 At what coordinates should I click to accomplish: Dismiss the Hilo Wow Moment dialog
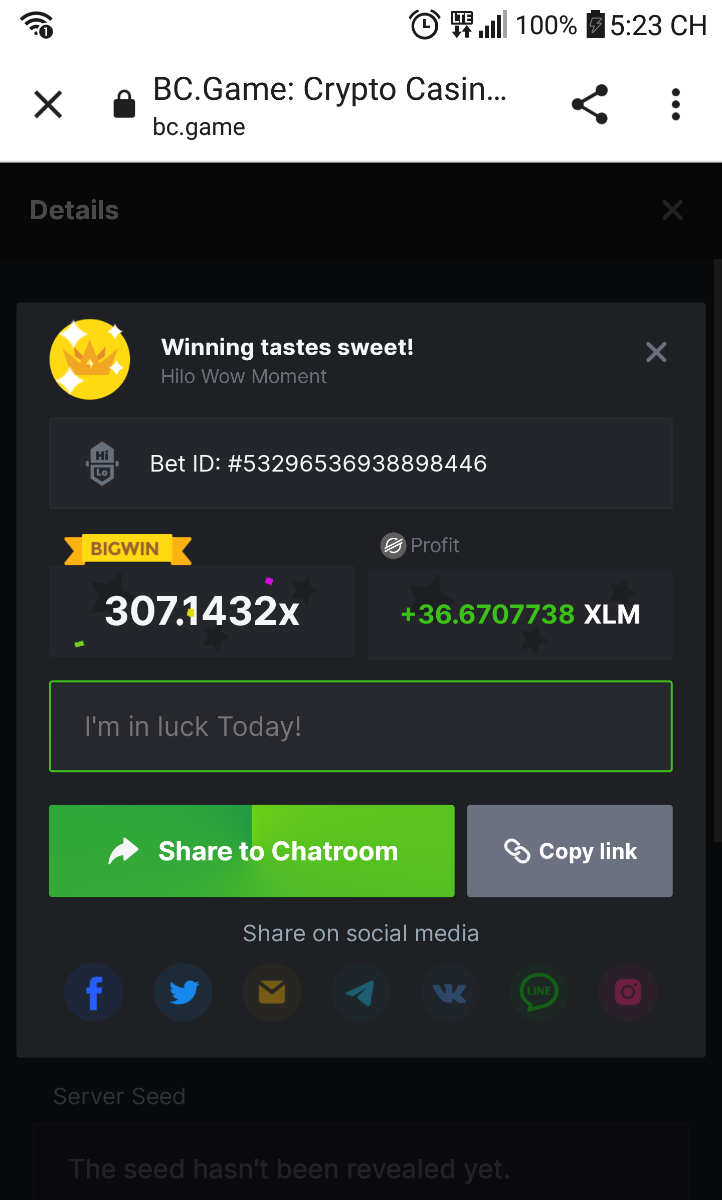(x=656, y=352)
